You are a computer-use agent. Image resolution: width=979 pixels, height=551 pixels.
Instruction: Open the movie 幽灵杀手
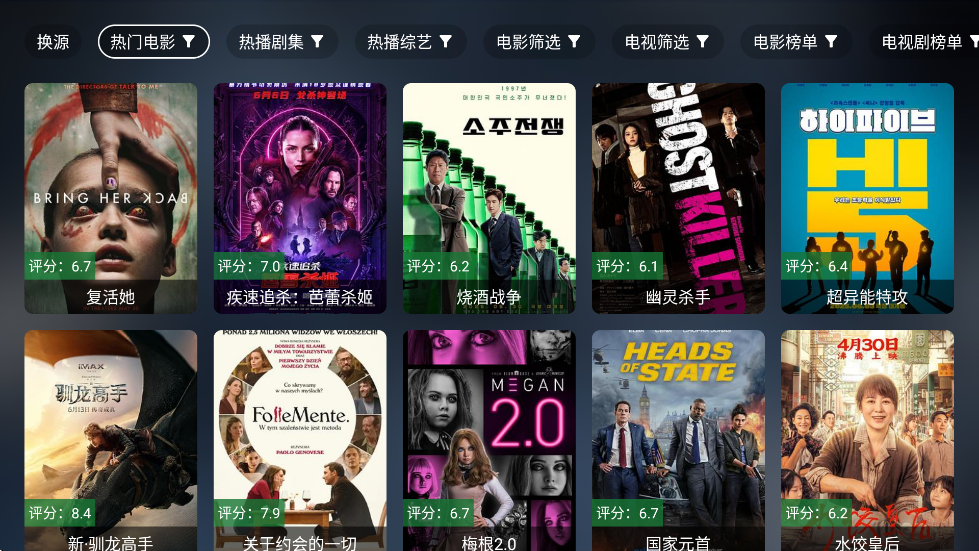tap(678, 197)
